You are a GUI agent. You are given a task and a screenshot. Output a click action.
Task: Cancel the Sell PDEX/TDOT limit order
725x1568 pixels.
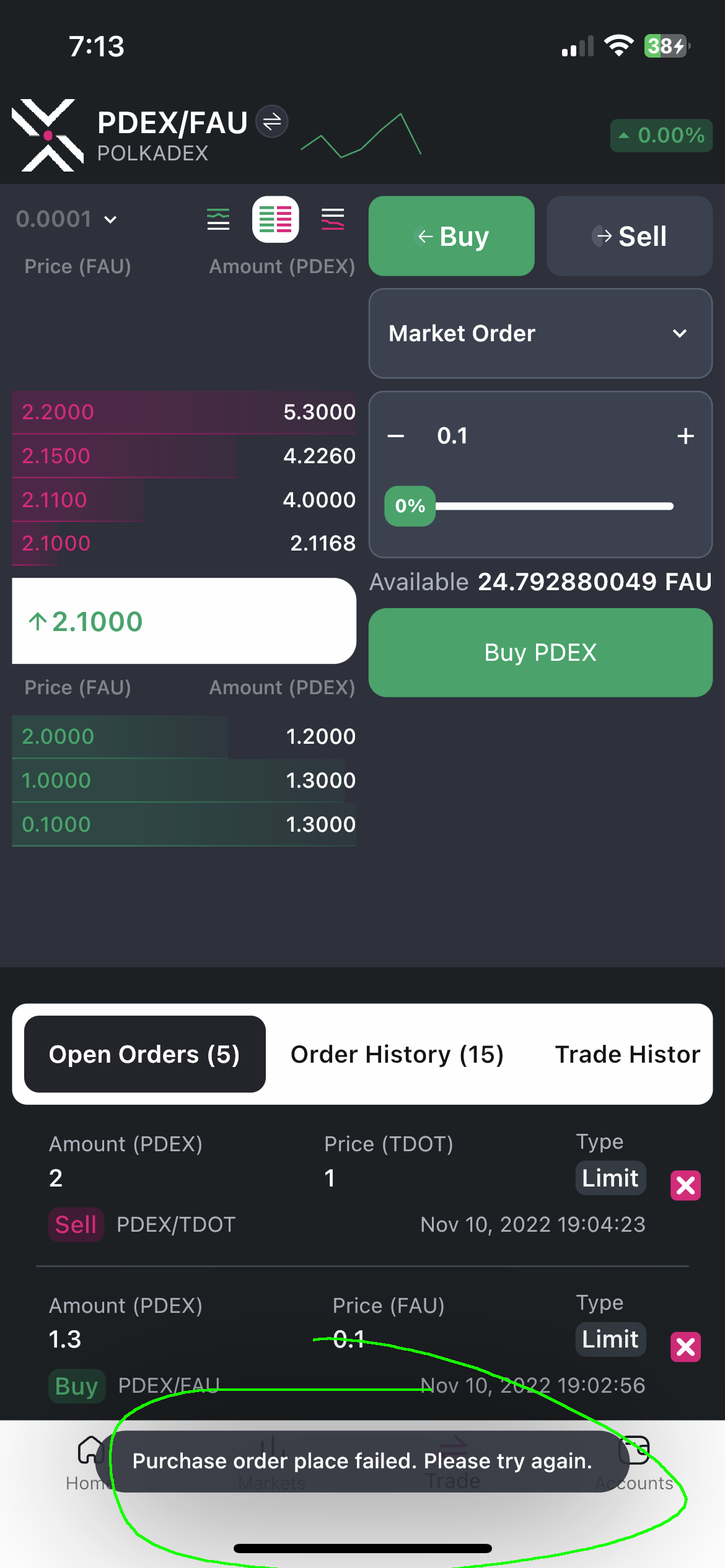[x=685, y=1185]
